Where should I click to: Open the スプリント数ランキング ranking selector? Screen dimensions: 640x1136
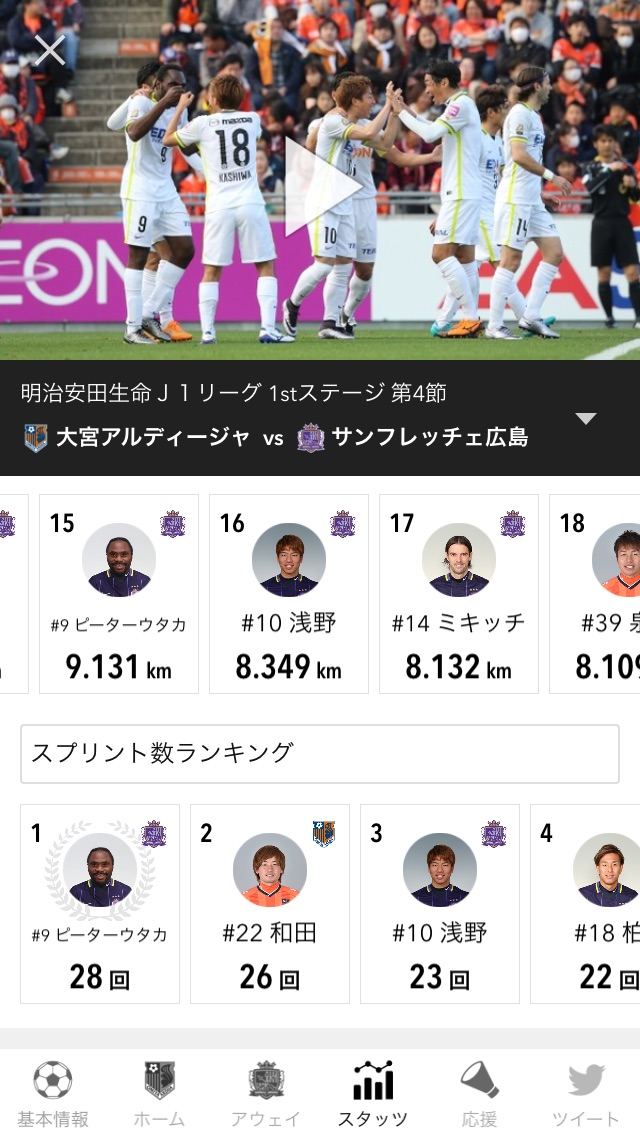tap(320, 754)
